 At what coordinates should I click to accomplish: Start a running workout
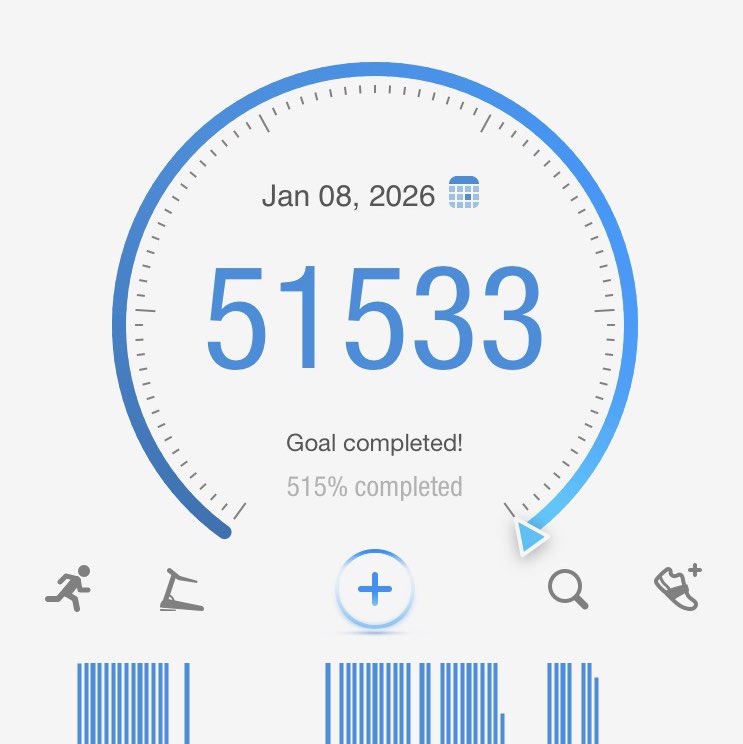(x=69, y=588)
